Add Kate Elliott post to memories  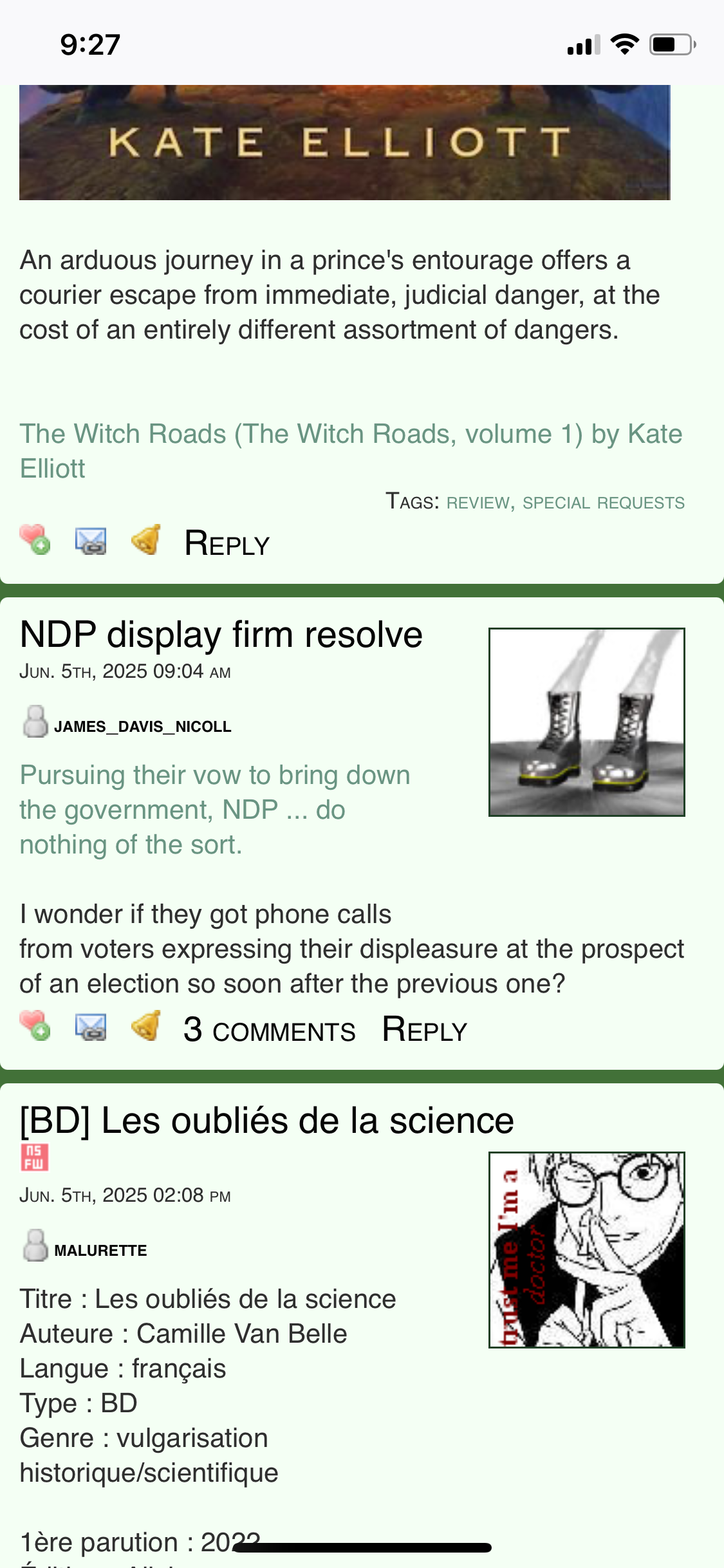pos(35,540)
